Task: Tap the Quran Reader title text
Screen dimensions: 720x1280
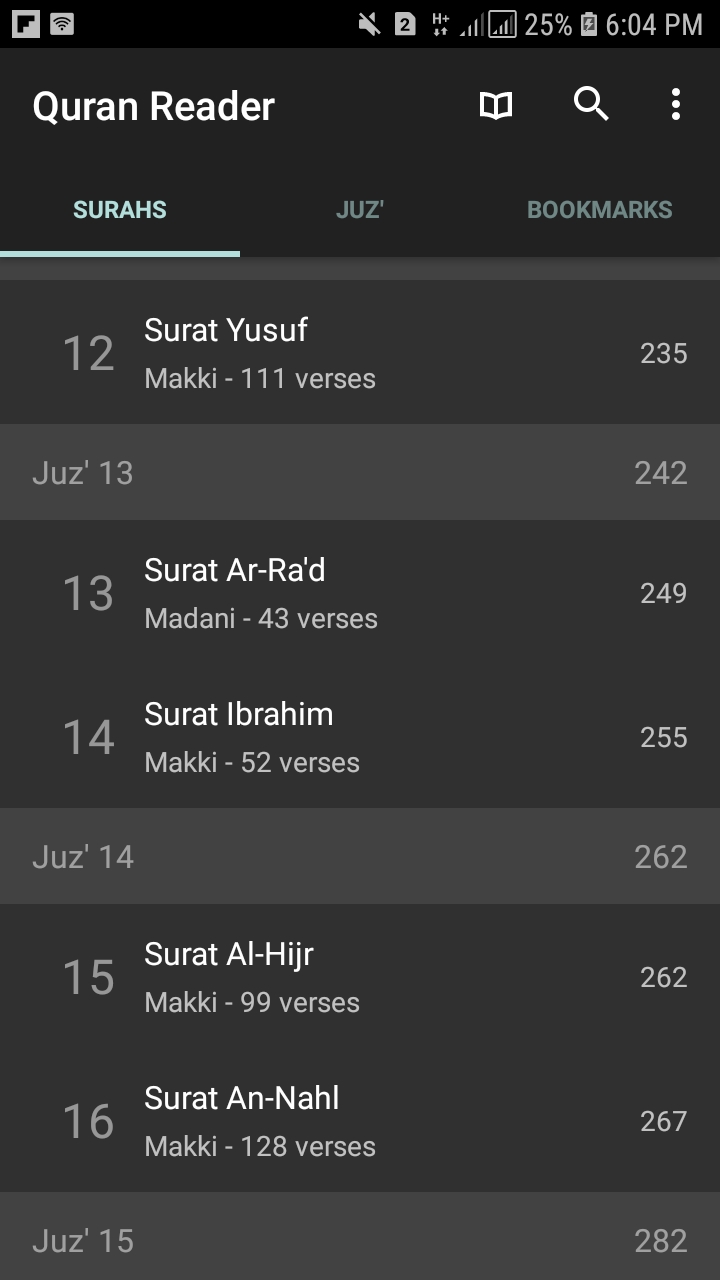Action: click(153, 105)
